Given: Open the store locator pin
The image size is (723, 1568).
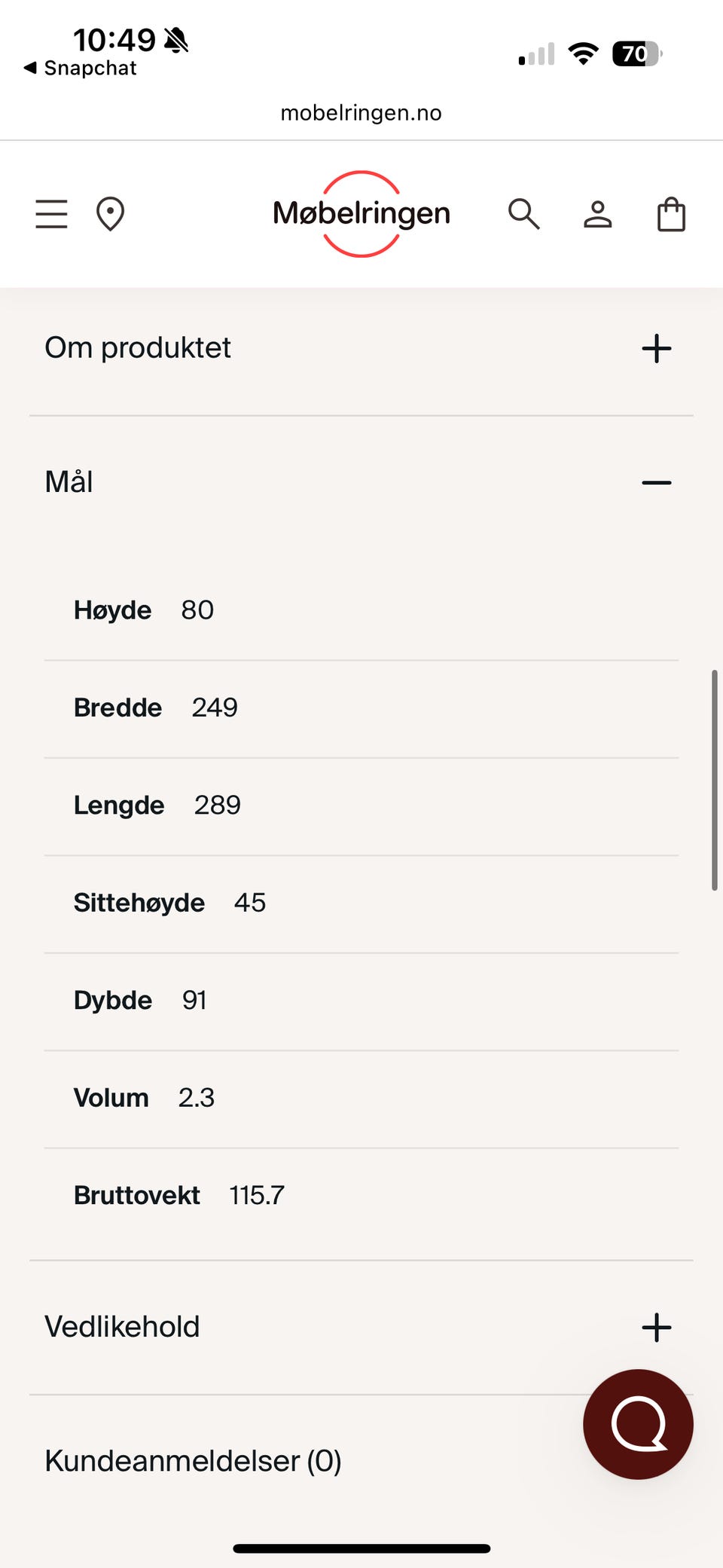Looking at the screenshot, I should tap(110, 214).
